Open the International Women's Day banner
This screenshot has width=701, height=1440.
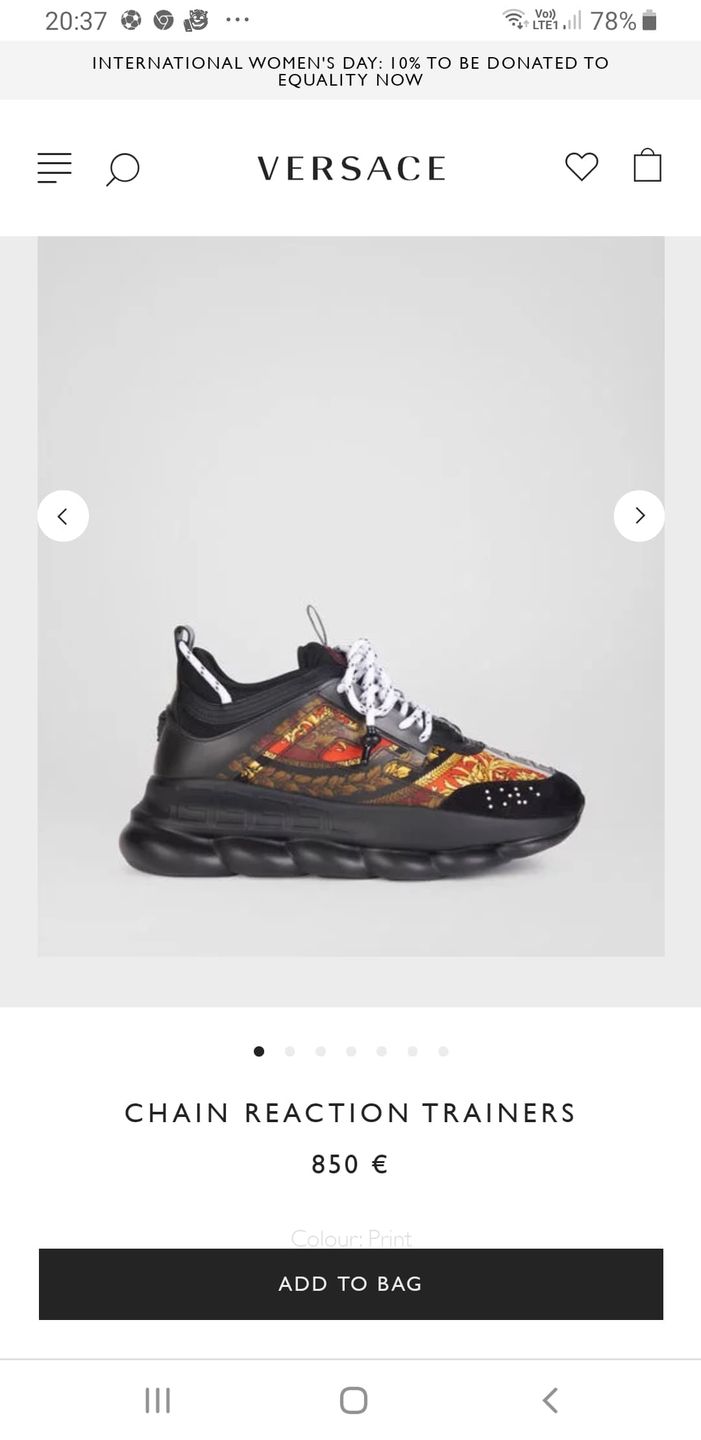click(350, 71)
